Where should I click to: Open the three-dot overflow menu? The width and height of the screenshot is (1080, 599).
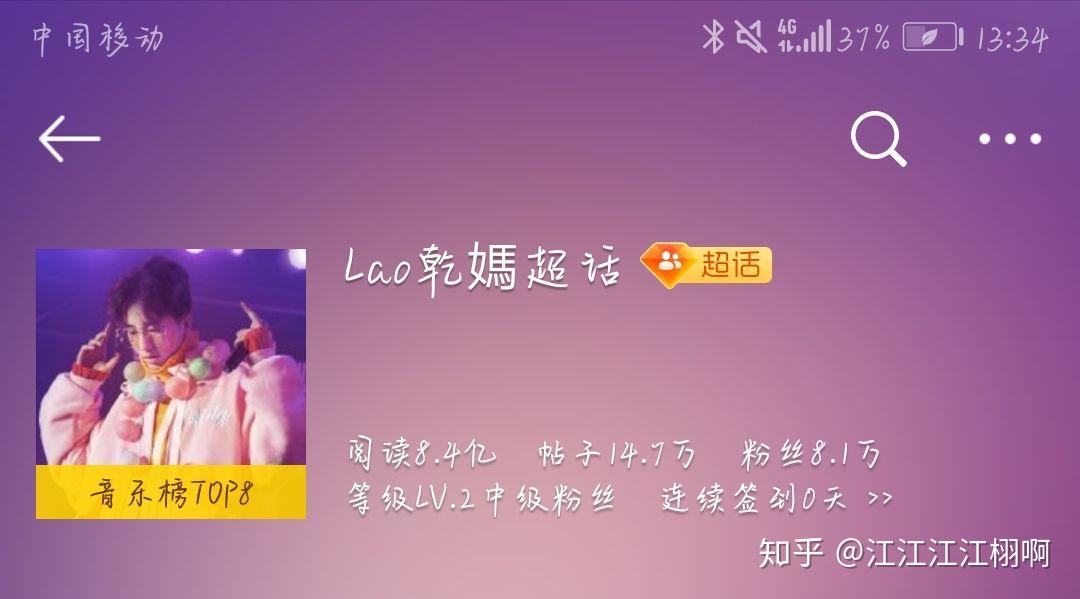coord(1009,139)
